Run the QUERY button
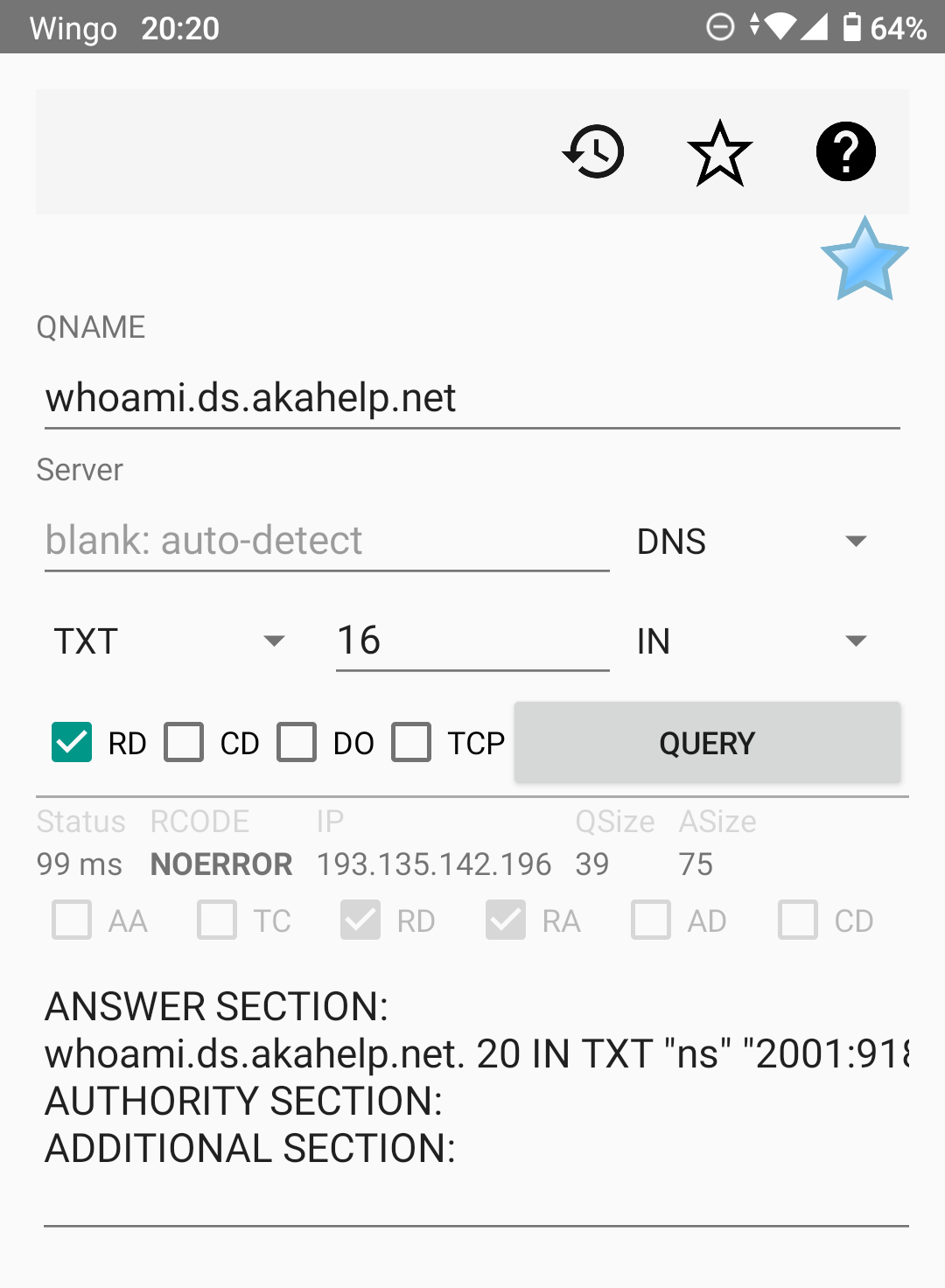 [707, 743]
